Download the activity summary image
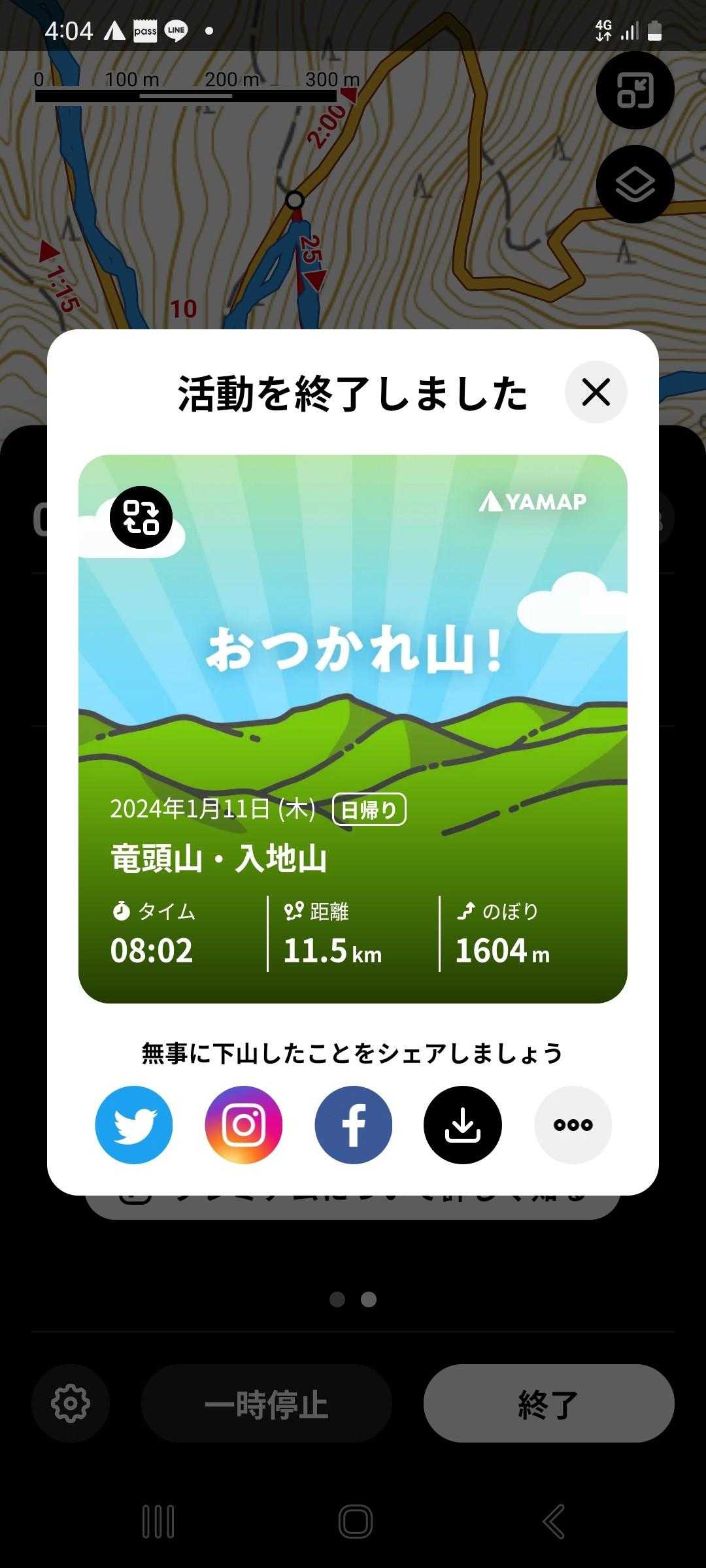The image size is (706, 1568). point(463,1124)
